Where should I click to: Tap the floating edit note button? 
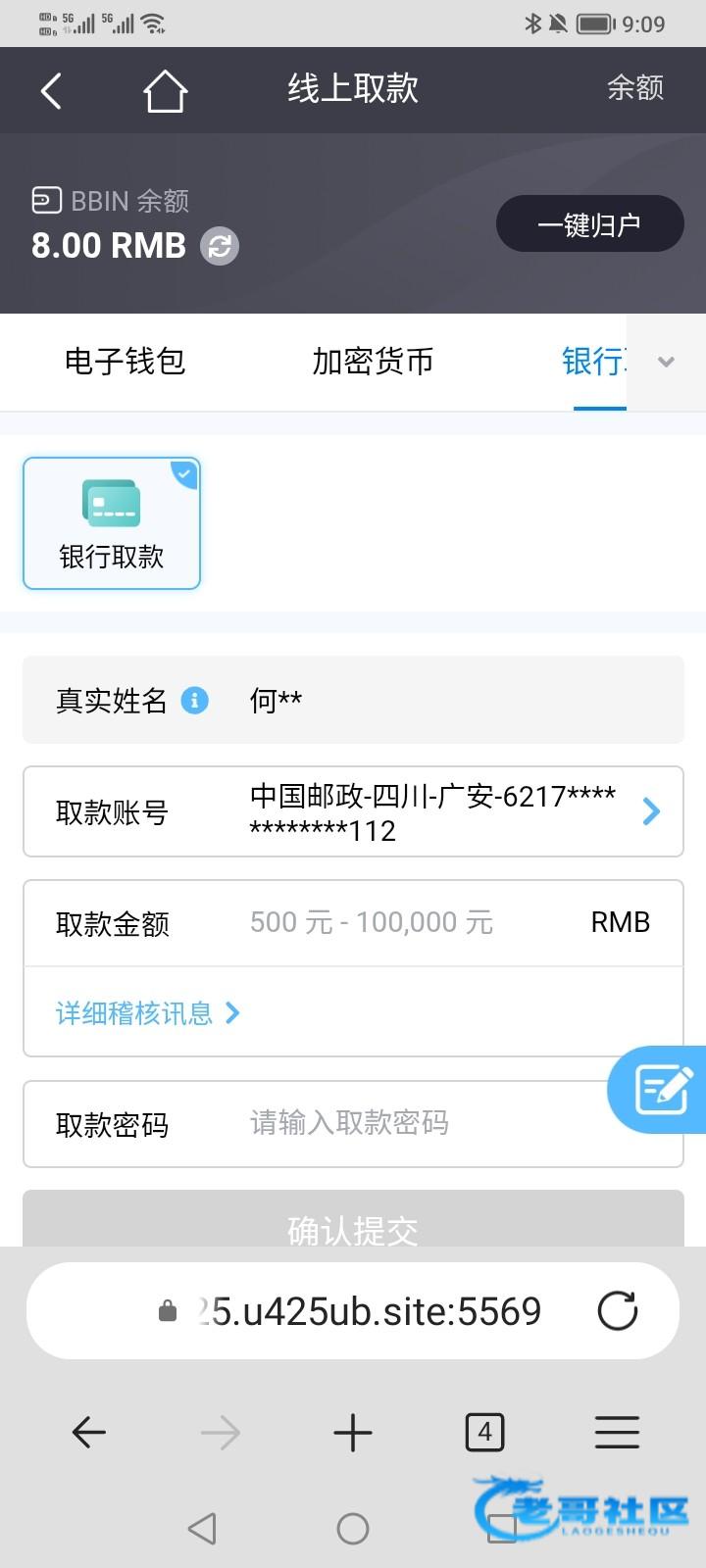663,1090
